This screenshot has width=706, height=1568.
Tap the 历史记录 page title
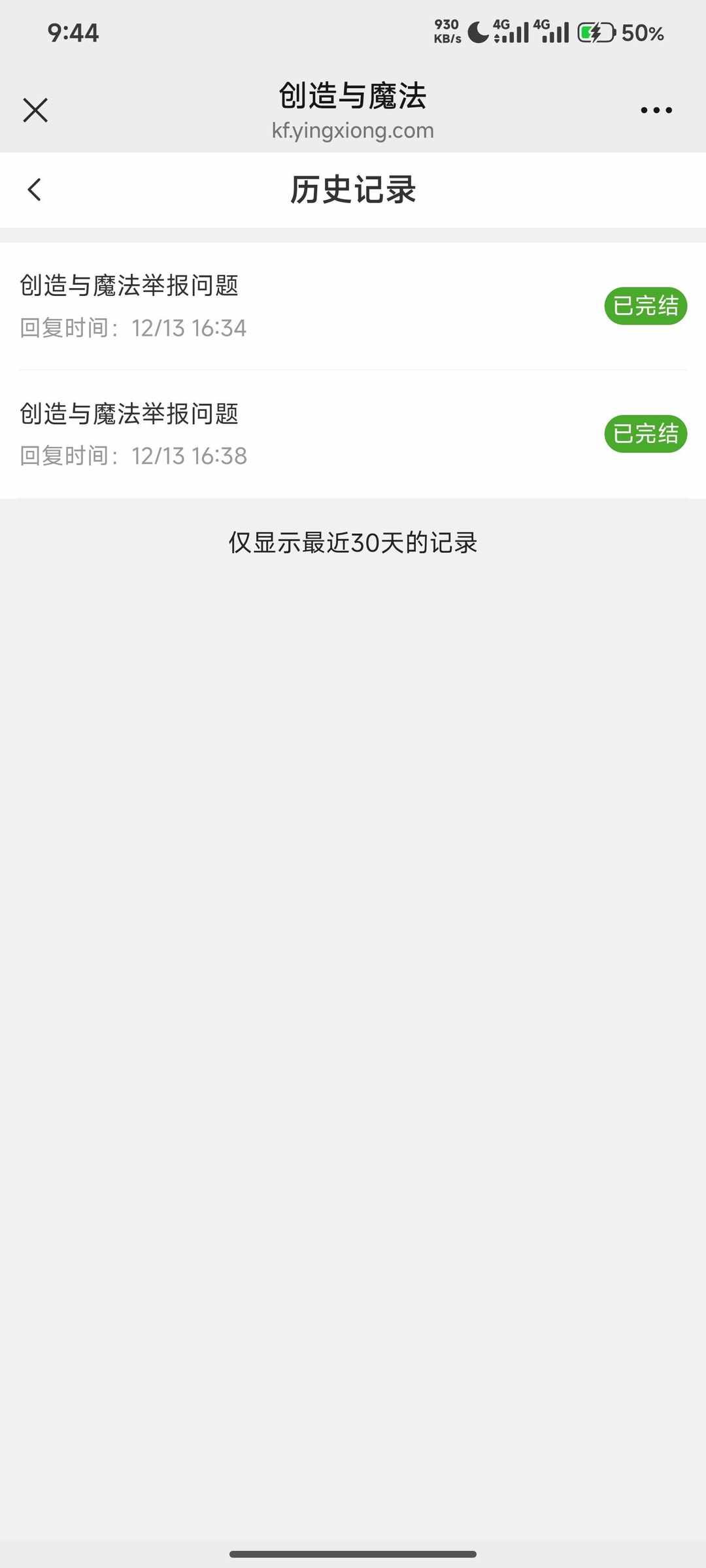tap(353, 190)
